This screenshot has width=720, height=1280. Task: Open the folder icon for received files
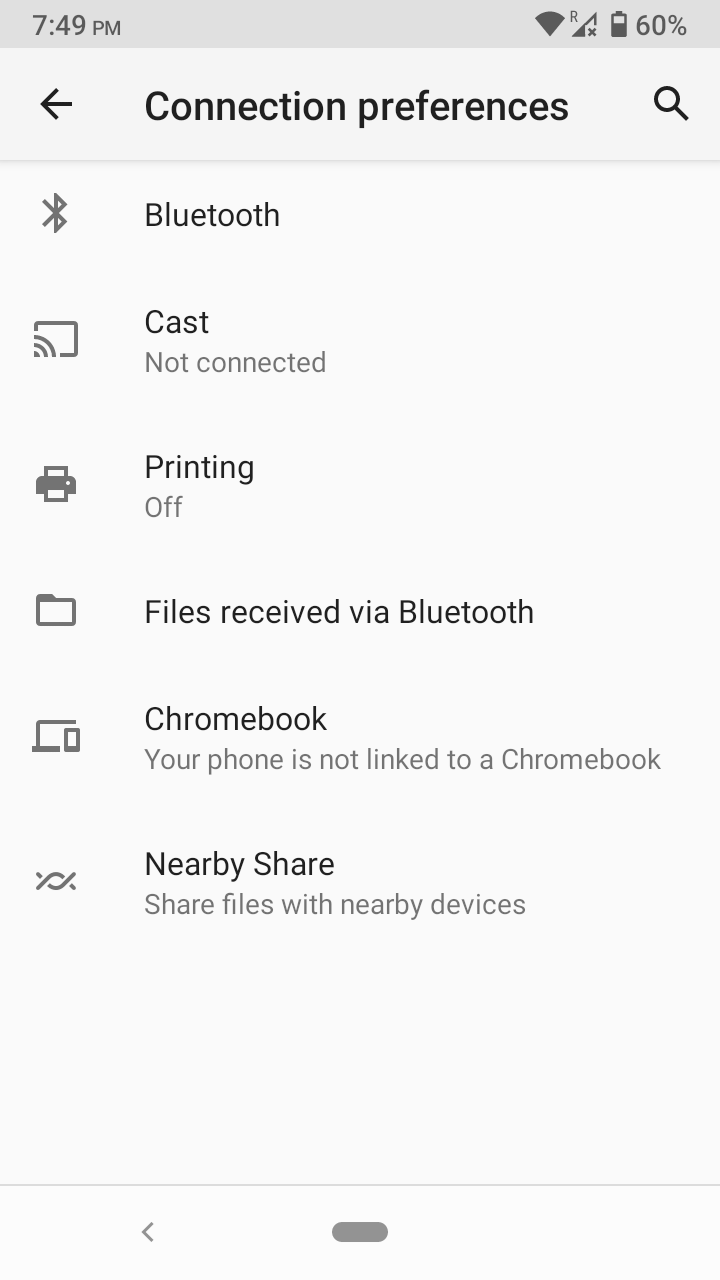click(56, 611)
